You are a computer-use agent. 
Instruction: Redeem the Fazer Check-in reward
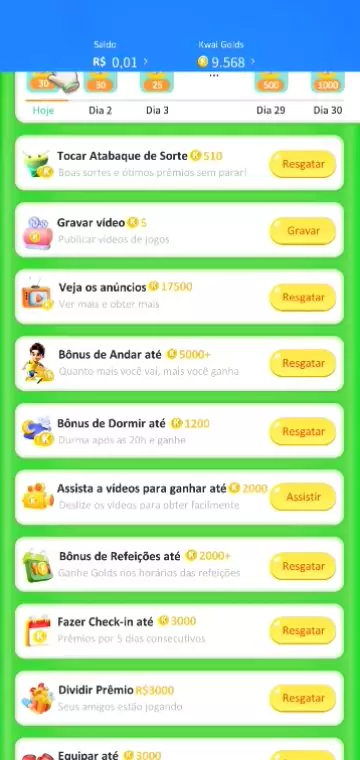tap(303, 631)
